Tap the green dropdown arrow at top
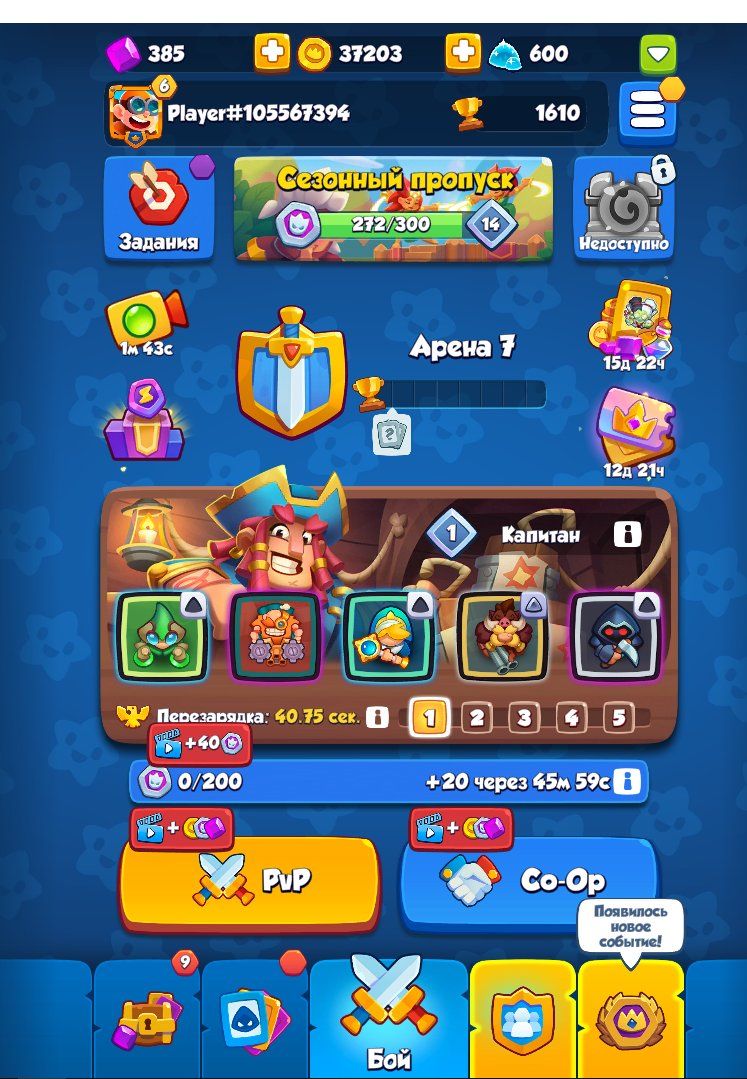The image size is (747, 1079). [x=657, y=53]
